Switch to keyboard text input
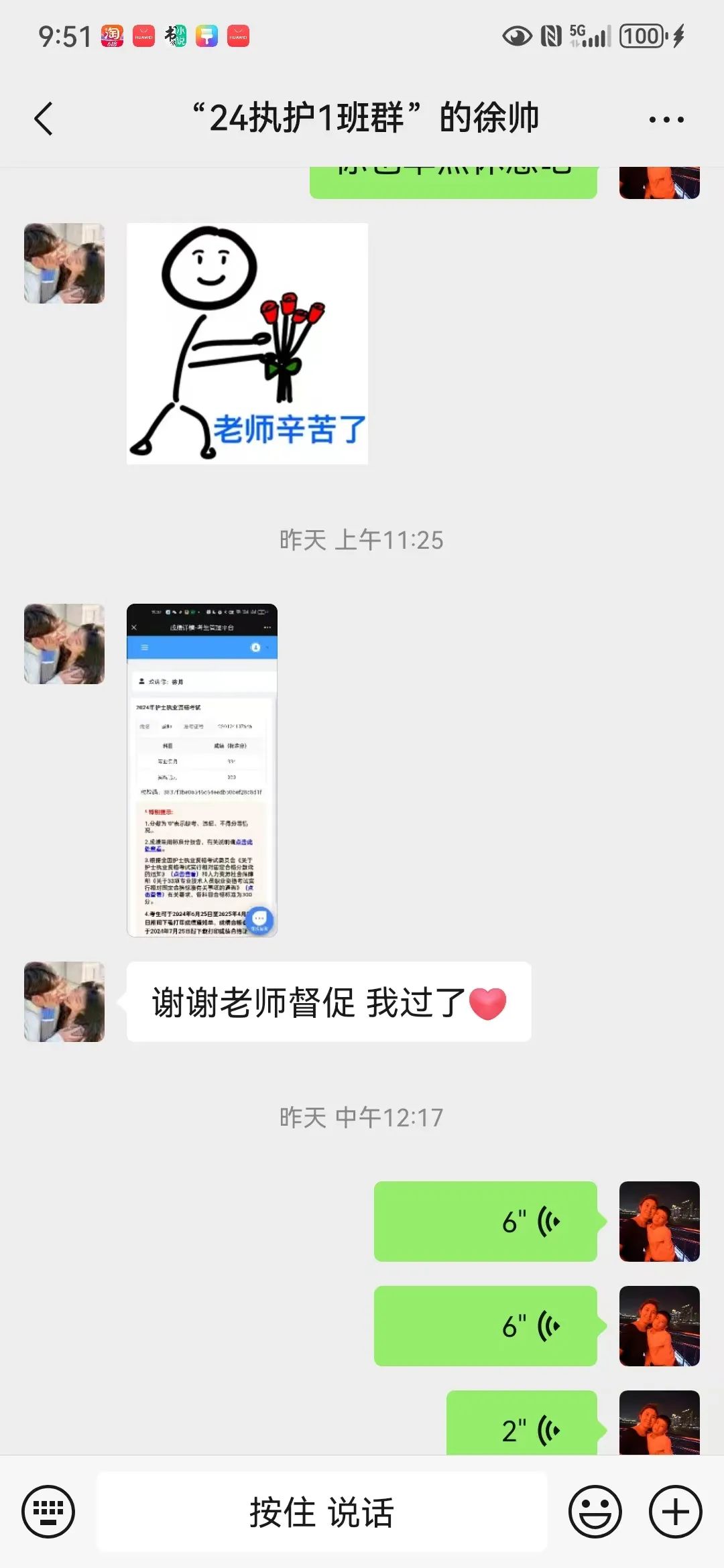Screen dimensions: 724x1568 click(x=48, y=1512)
